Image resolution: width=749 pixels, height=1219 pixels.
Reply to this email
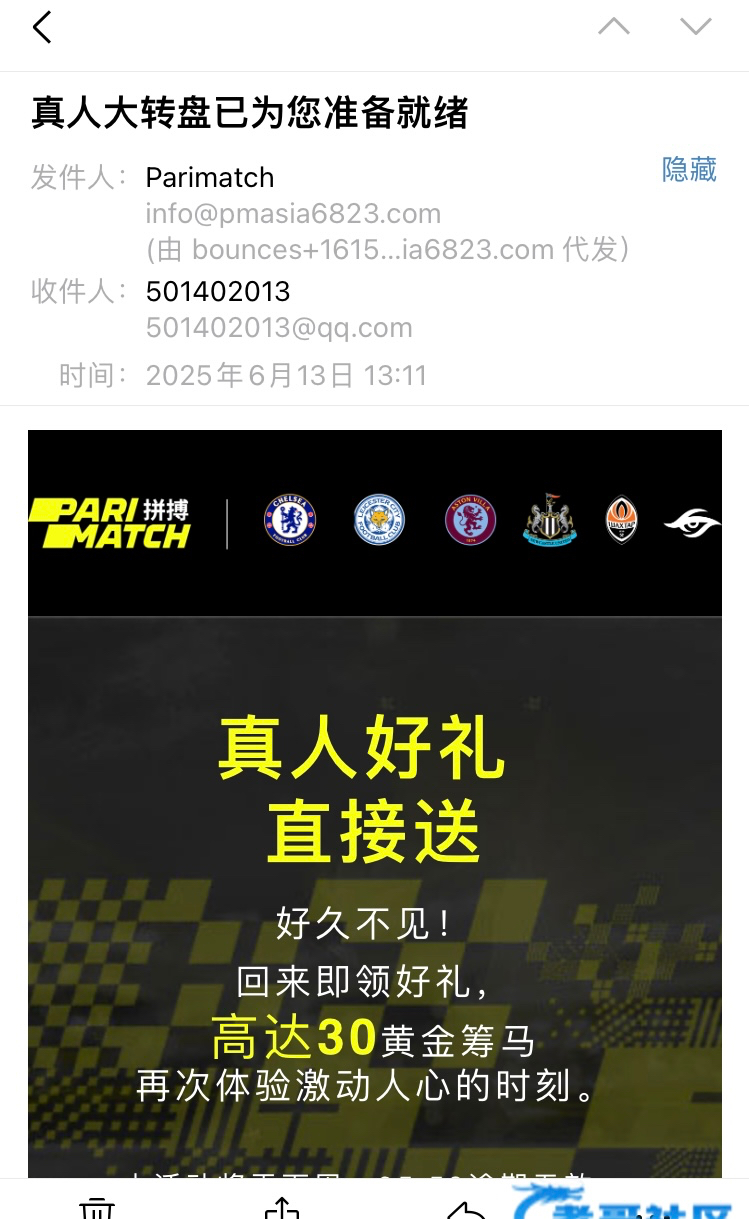(466, 1209)
